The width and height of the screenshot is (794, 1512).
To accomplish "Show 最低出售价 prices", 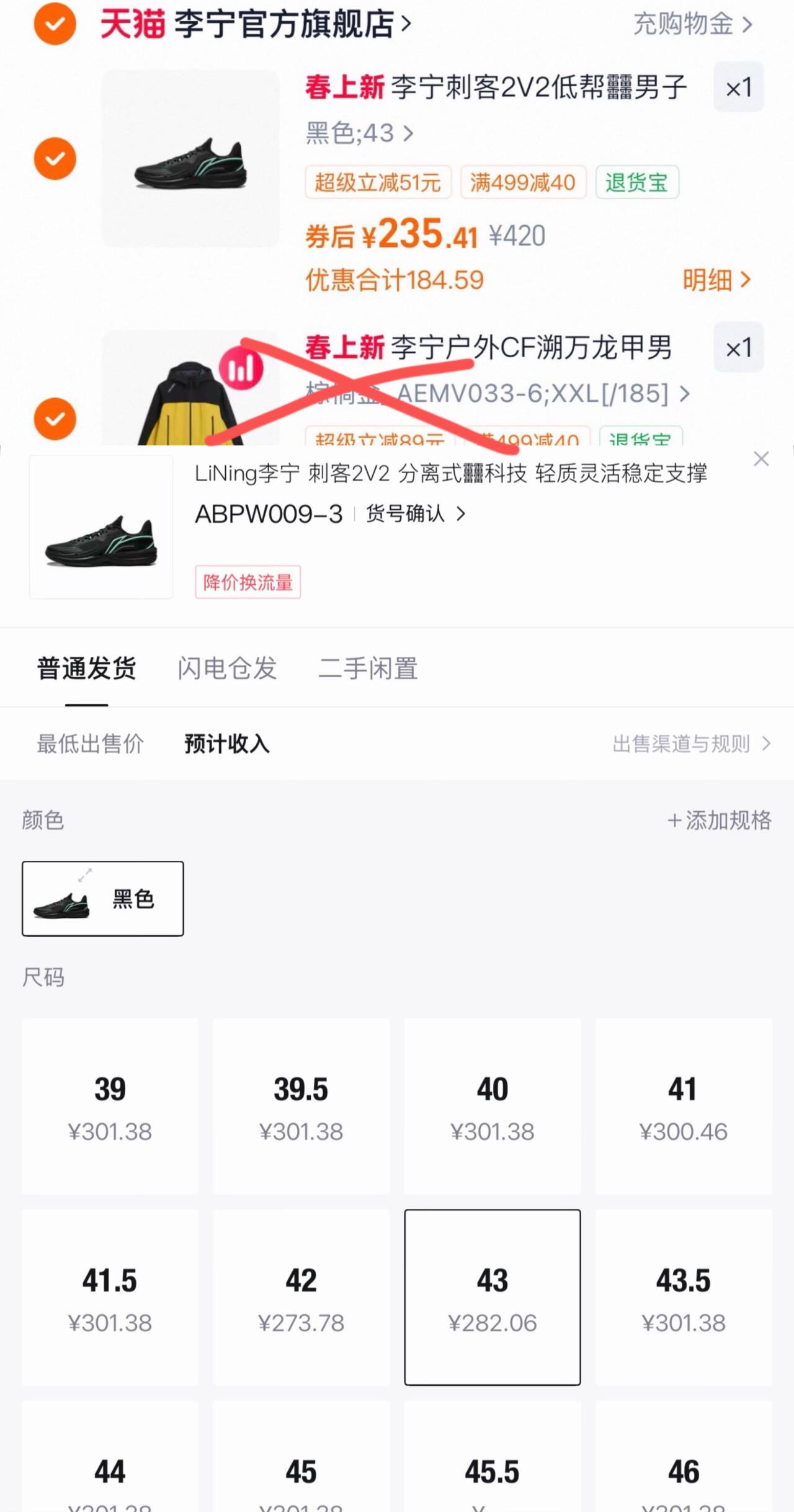I will [x=90, y=744].
